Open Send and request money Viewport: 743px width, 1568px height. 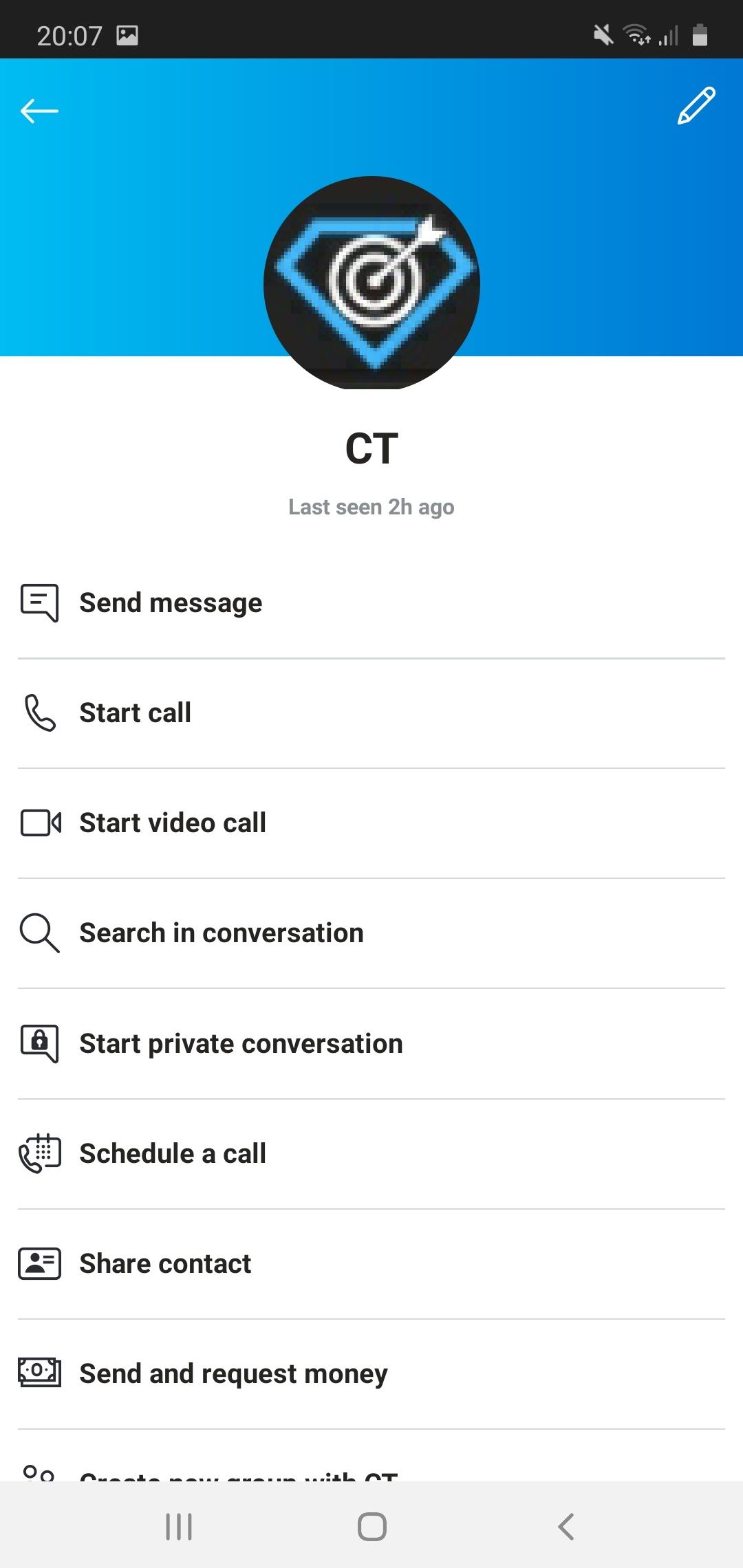(371, 1374)
